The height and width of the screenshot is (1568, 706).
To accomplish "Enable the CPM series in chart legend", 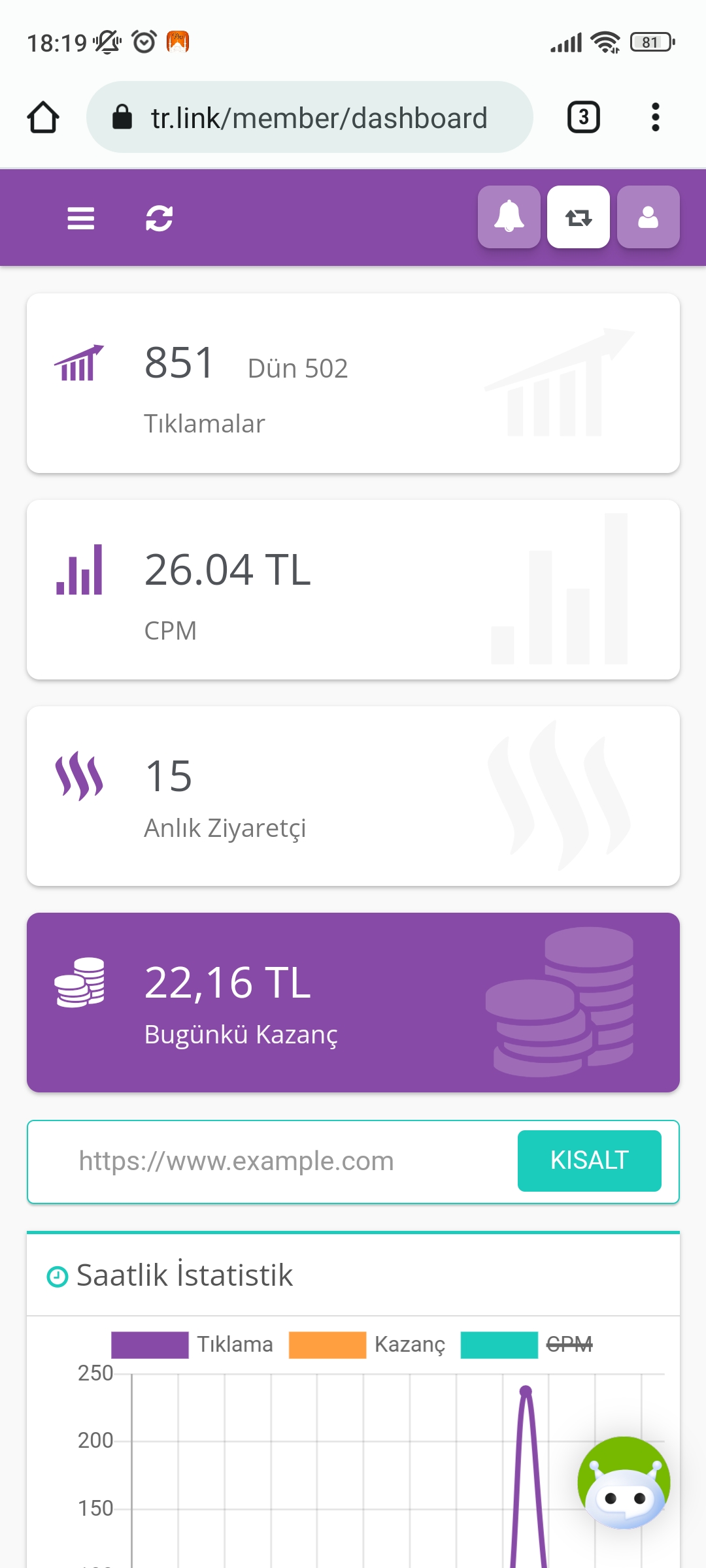I will point(527,1345).
